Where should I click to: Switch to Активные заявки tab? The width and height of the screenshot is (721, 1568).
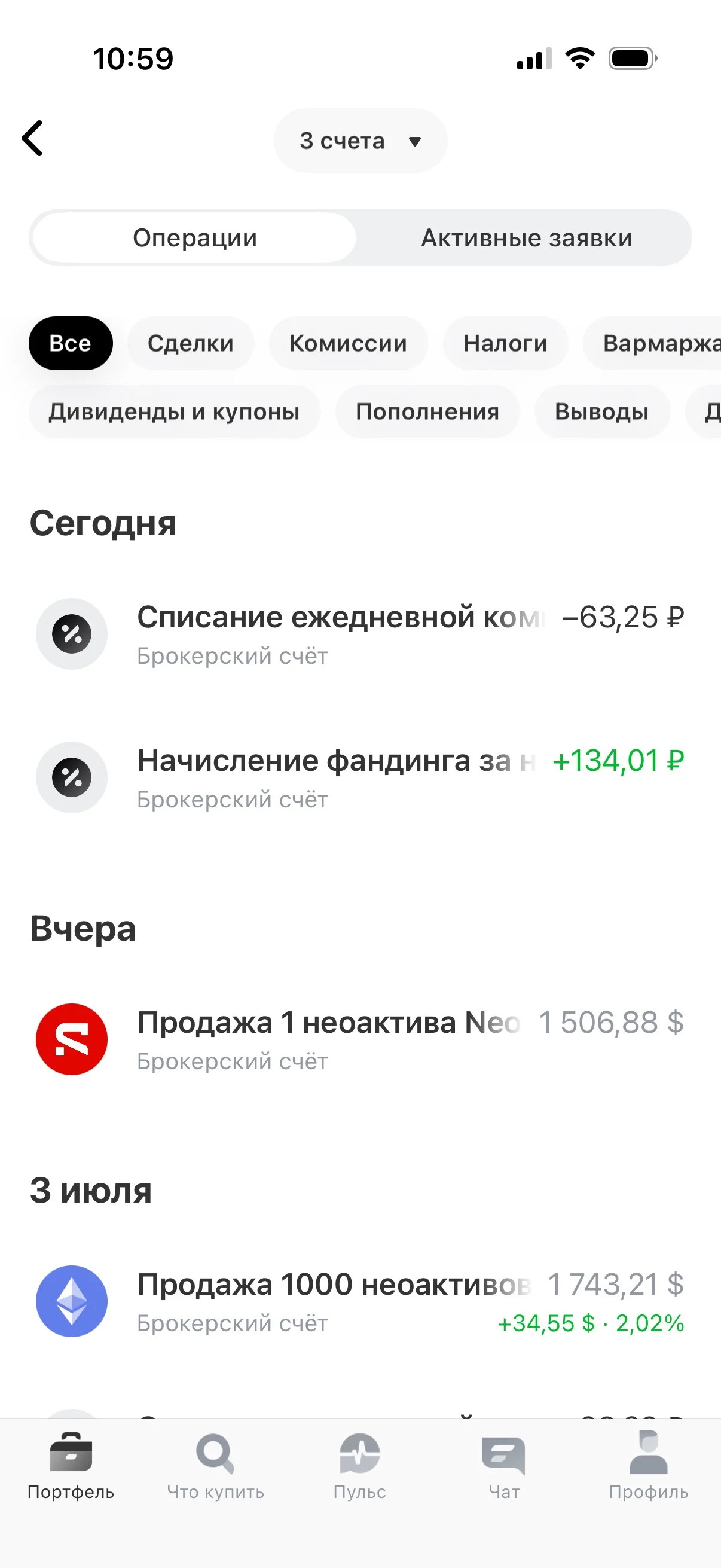point(526,238)
